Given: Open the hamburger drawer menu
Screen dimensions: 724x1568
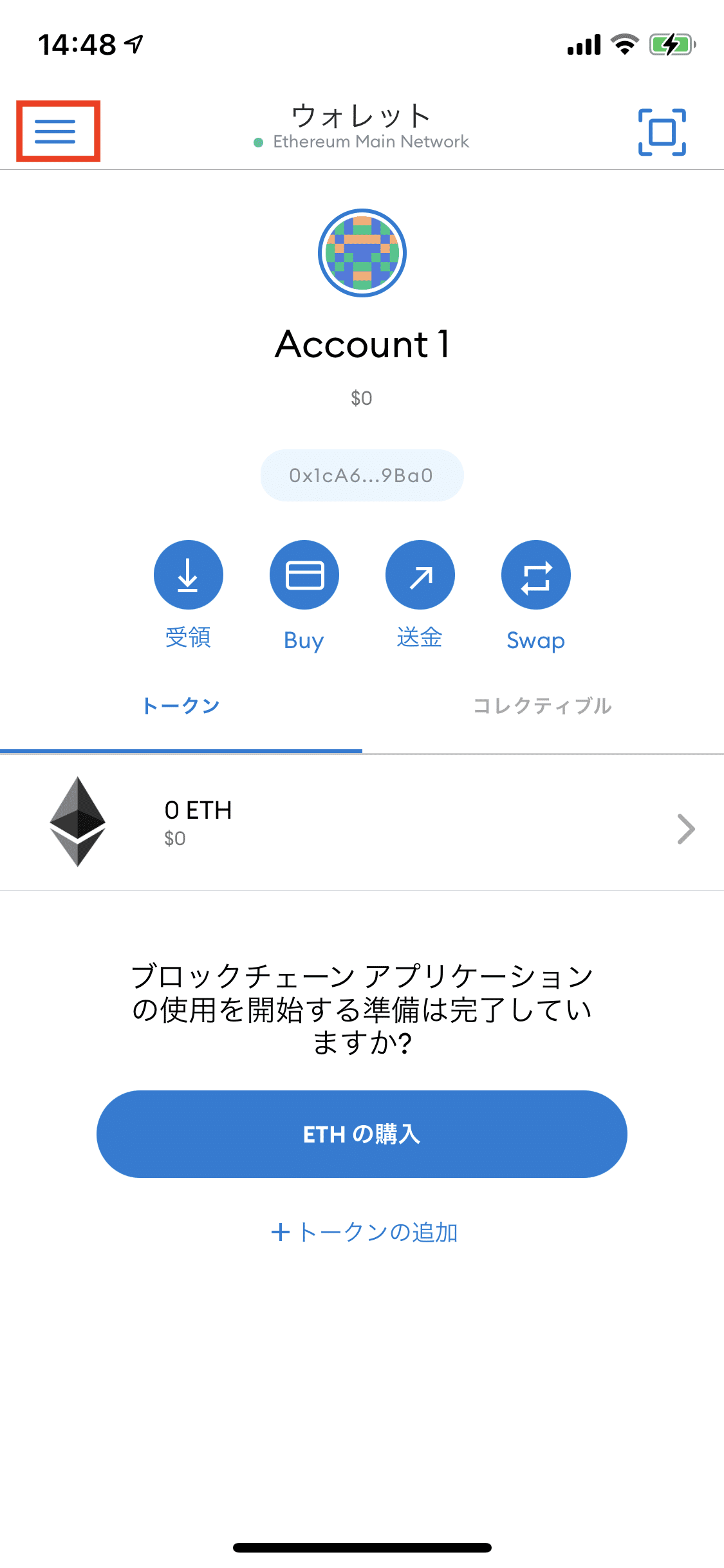Looking at the screenshot, I should (56, 131).
